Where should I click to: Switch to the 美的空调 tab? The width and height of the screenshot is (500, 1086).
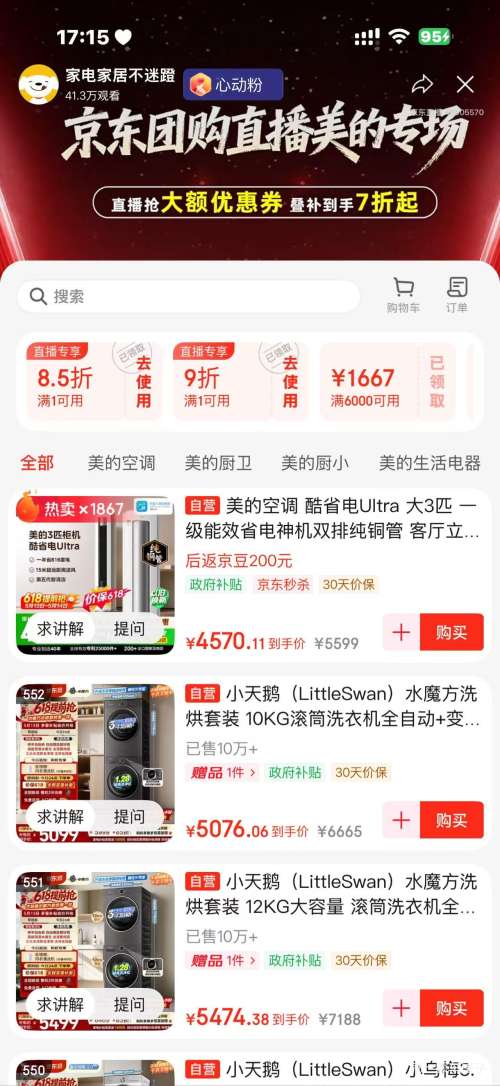tap(121, 463)
